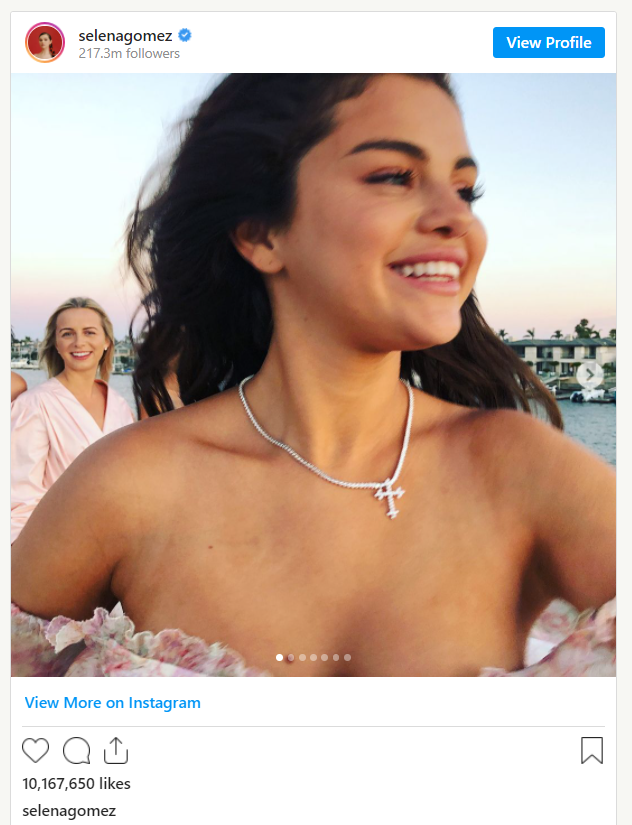632x825 pixels.
Task: Open comments via the speech bubble icon
Action: click(x=77, y=751)
